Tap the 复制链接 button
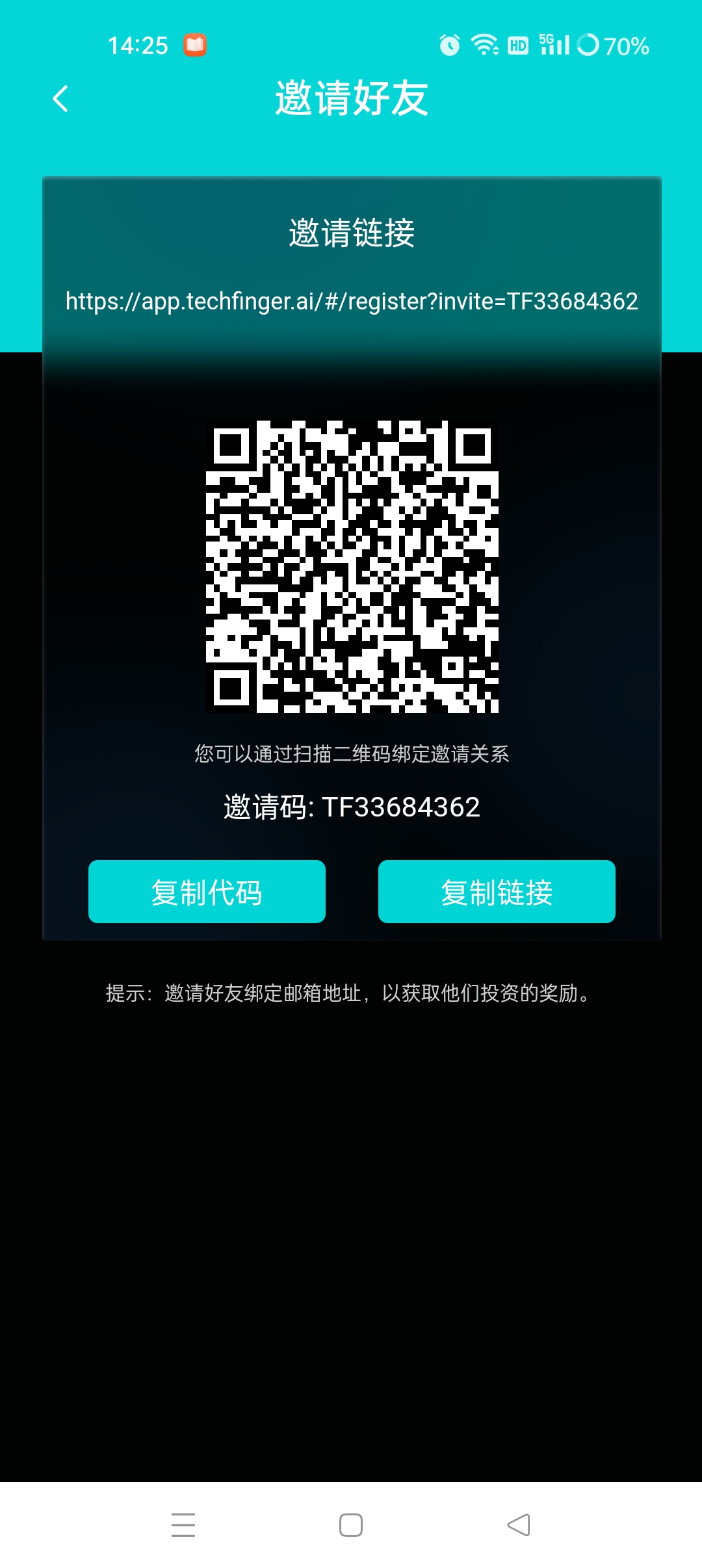The width and height of the screenshot is (702, 1568). 497,891
